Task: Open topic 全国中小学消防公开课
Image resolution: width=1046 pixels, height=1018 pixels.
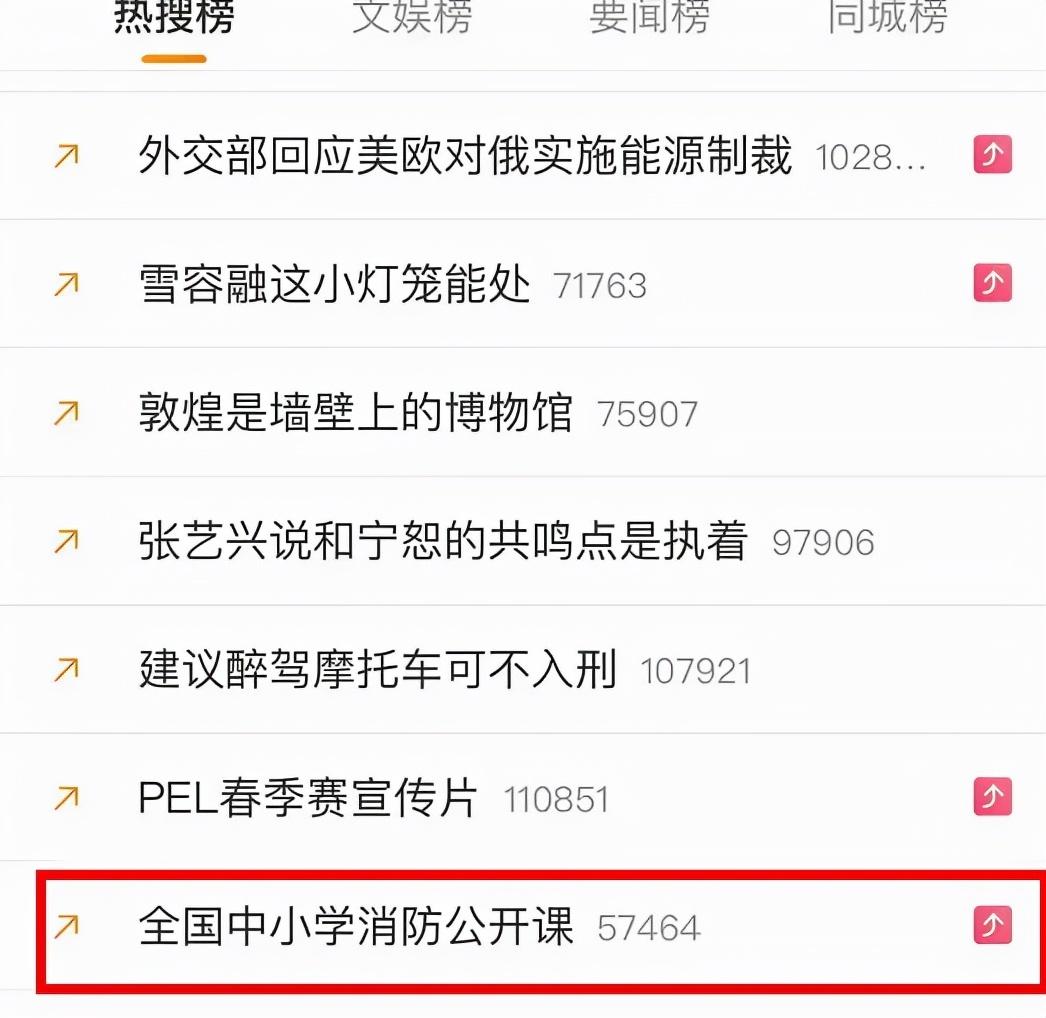Action: (x=356, y=927)
